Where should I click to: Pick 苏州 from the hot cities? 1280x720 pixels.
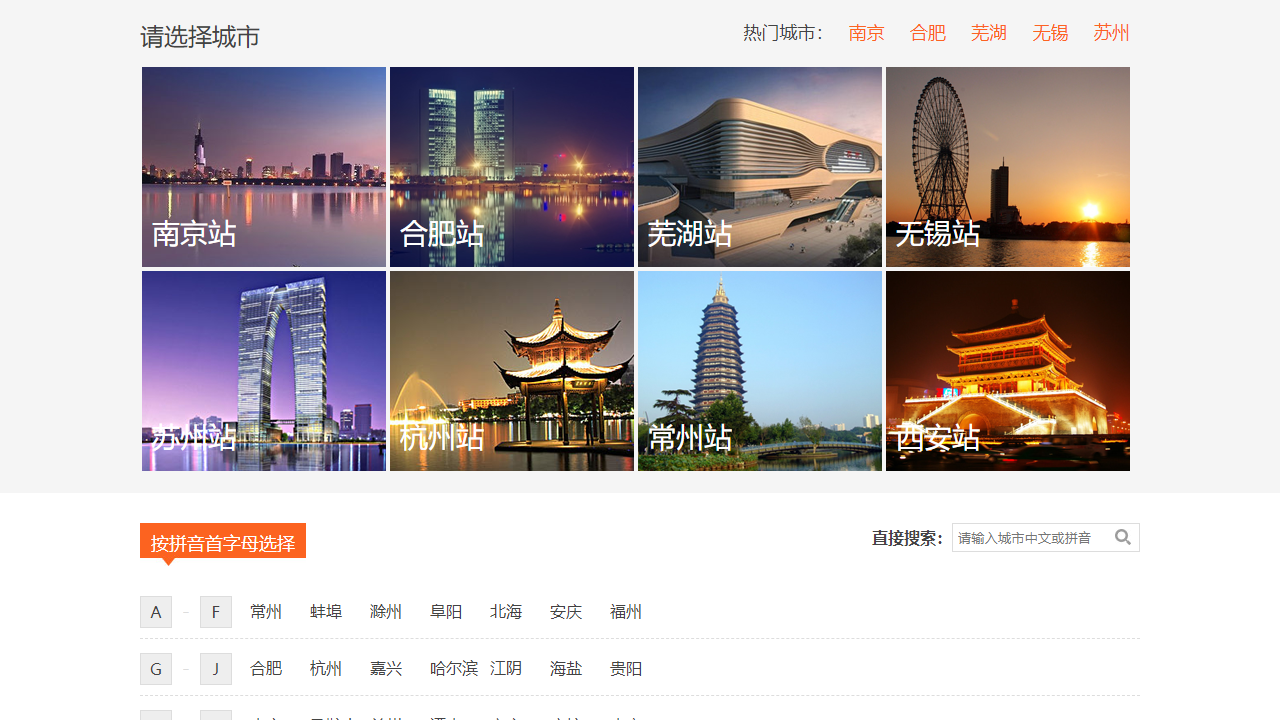point(1111,33)
